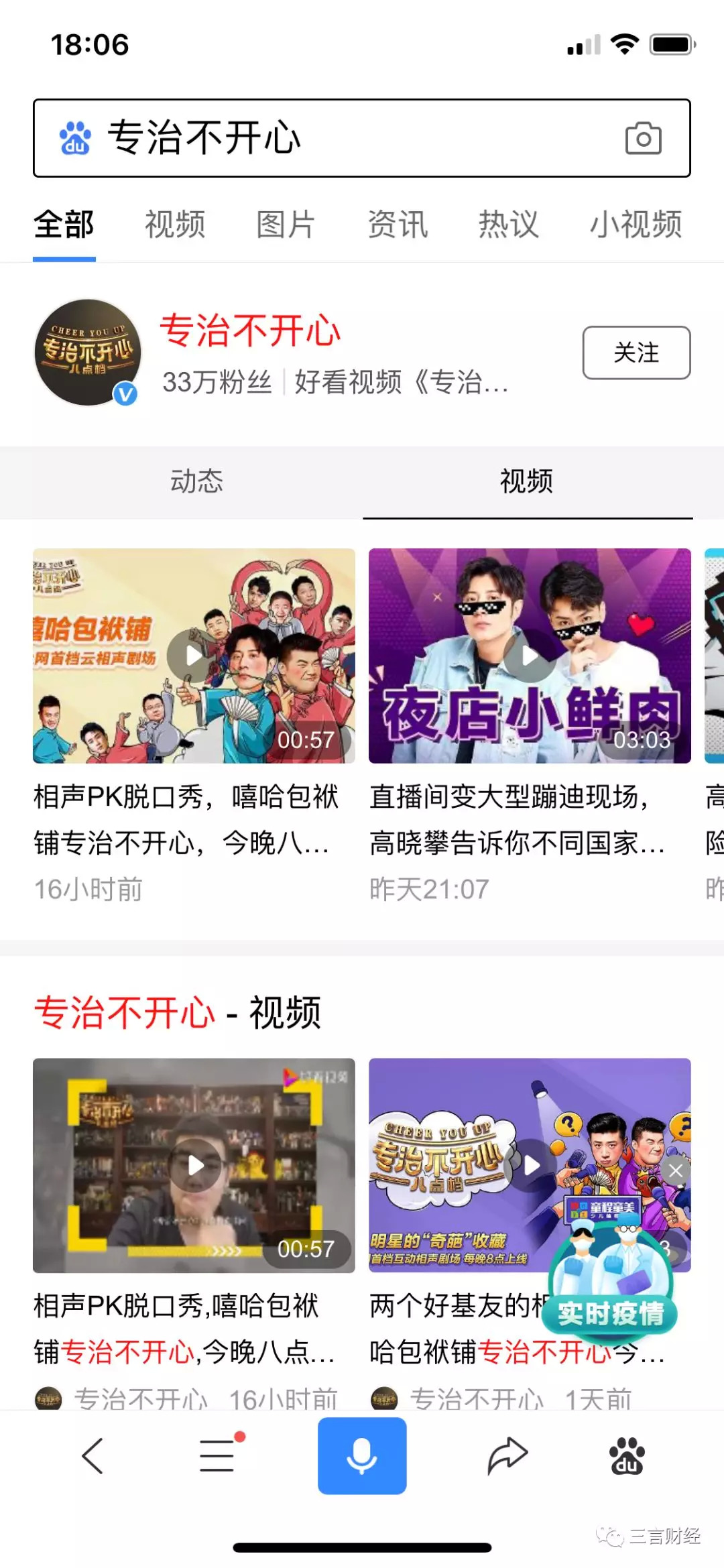Dismiss the 实时疫情 floating widget

tap(676, 1170)
